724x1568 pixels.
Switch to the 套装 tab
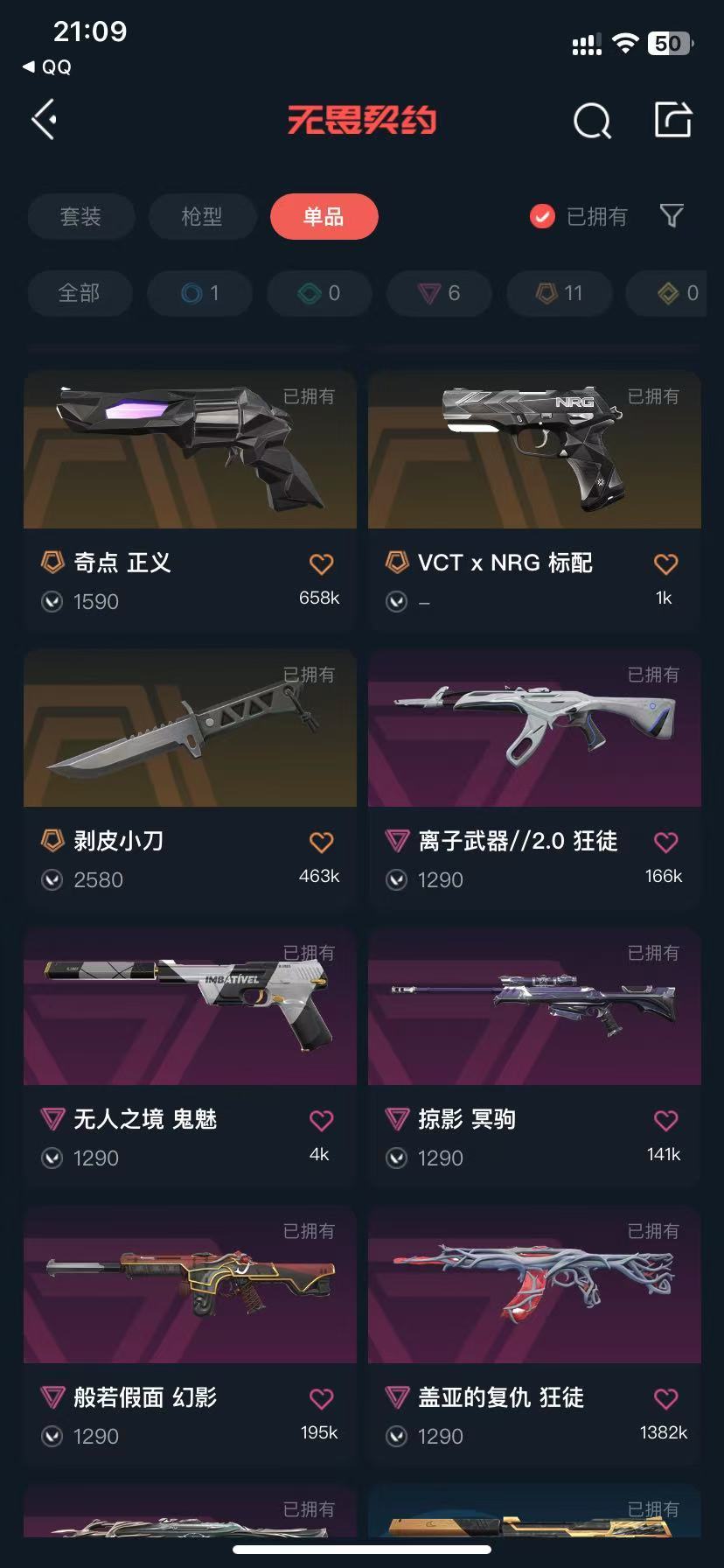(80, 216)
